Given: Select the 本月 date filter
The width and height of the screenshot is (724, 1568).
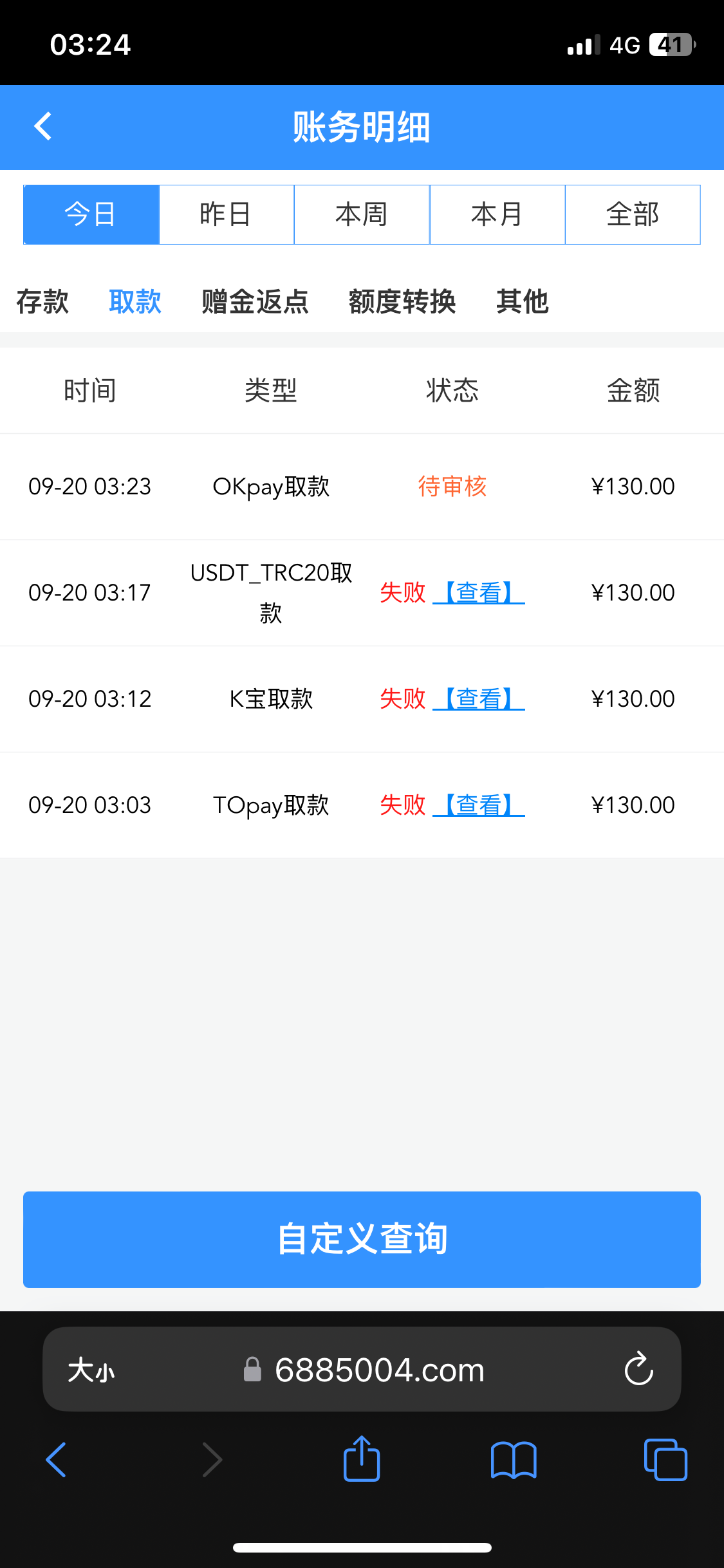Looking at the screenshot, I should (x=497, y=214).
